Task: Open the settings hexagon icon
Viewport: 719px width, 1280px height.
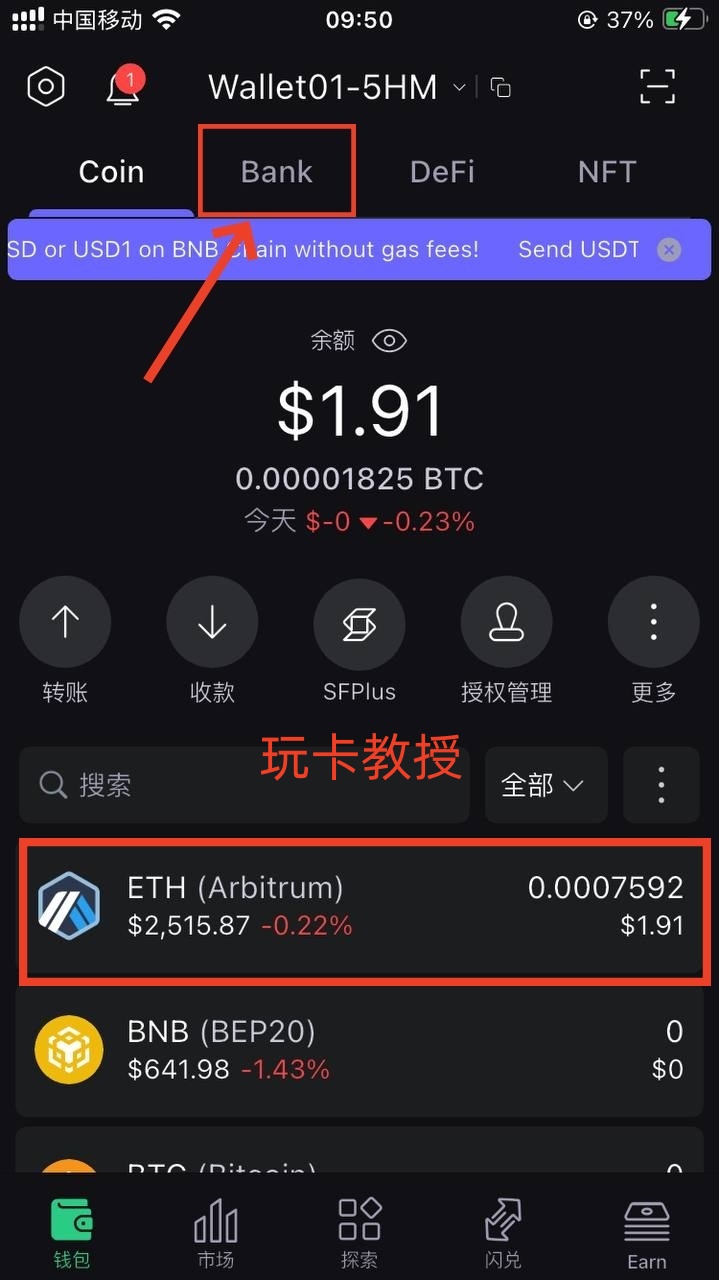Action: pyautogui.click(x=46, y=87)
